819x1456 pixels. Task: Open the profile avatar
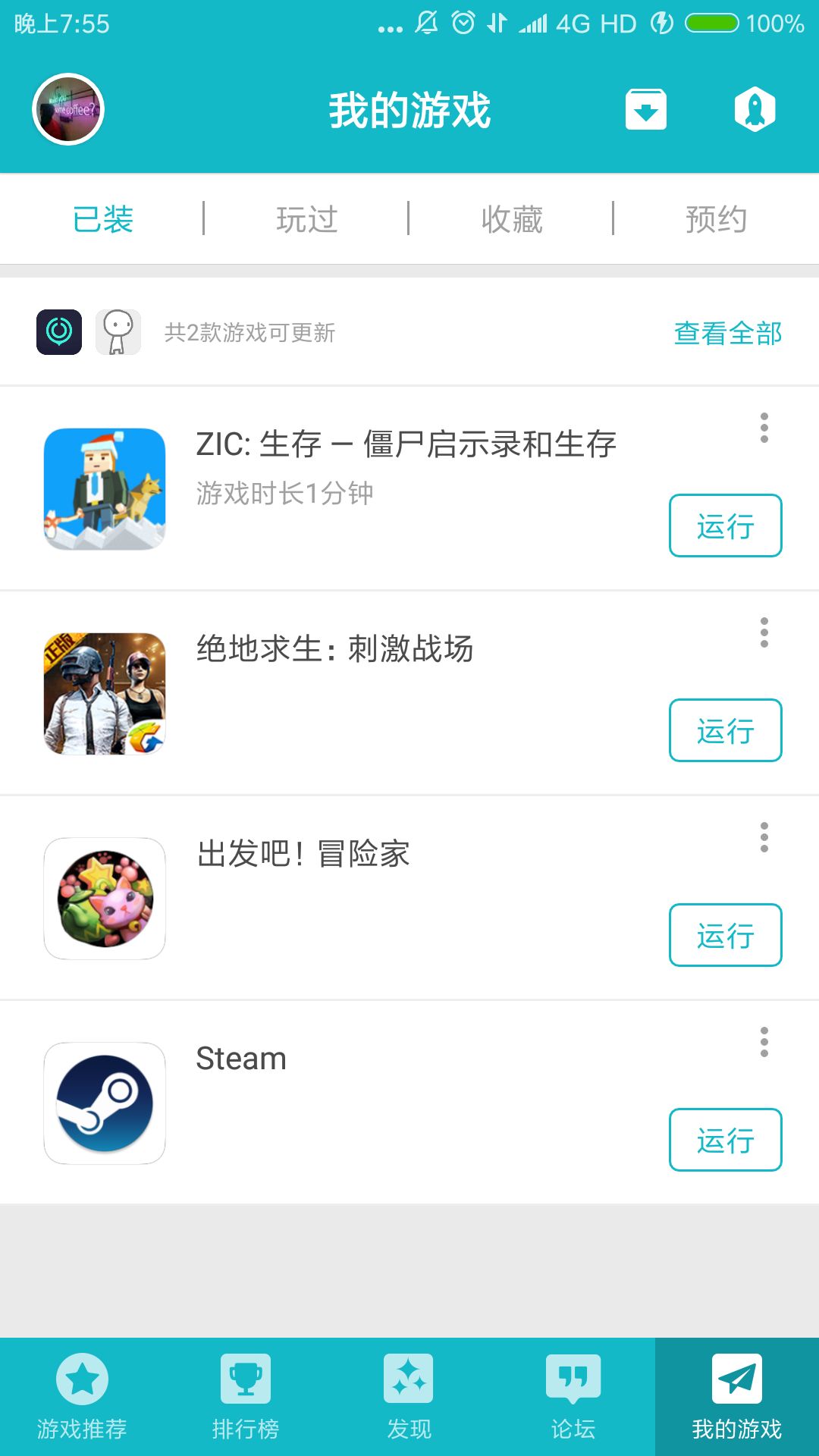pos(68,109)
